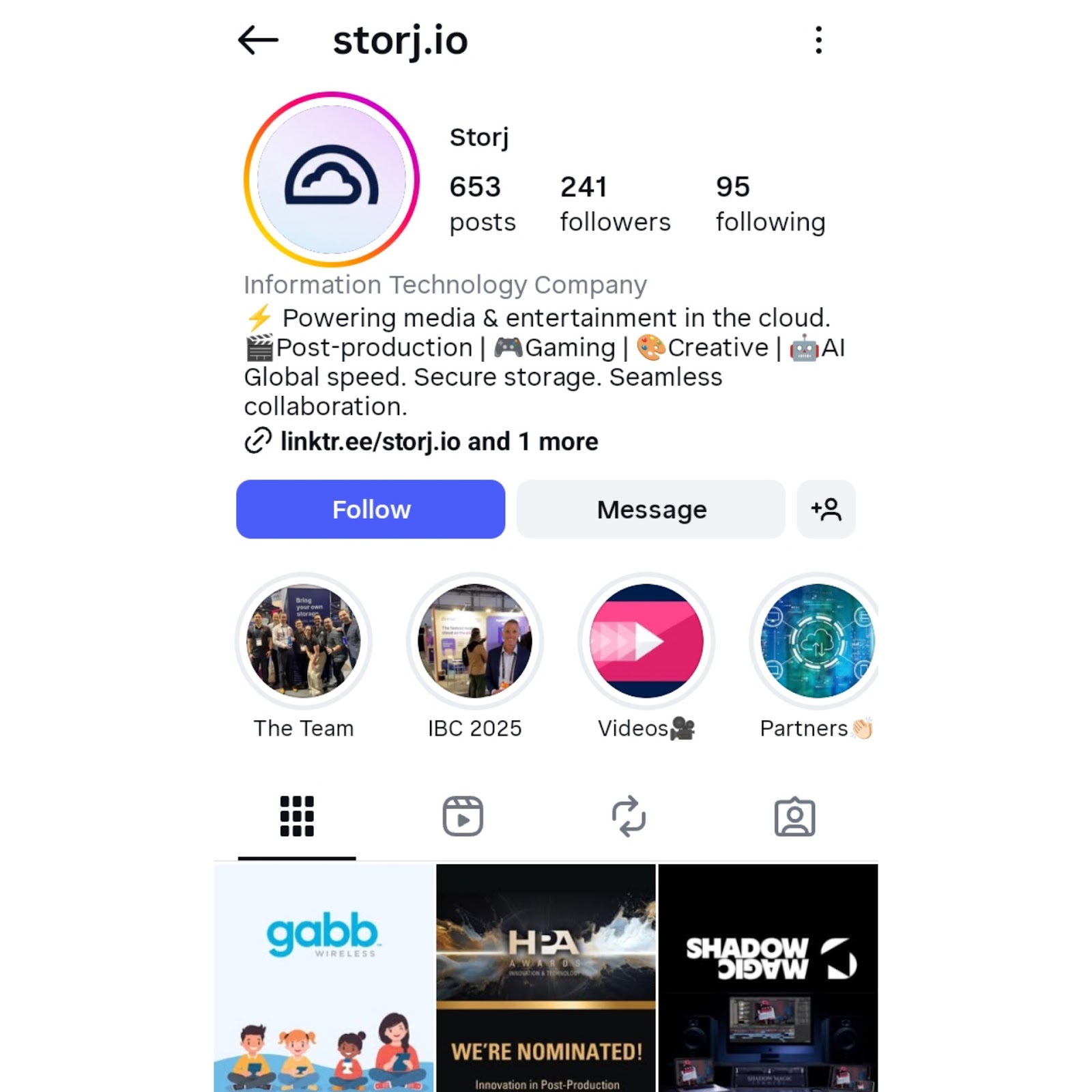View Storj's story via profile picture
This screenshot has width=1092, height=1092.
[332, 179]
